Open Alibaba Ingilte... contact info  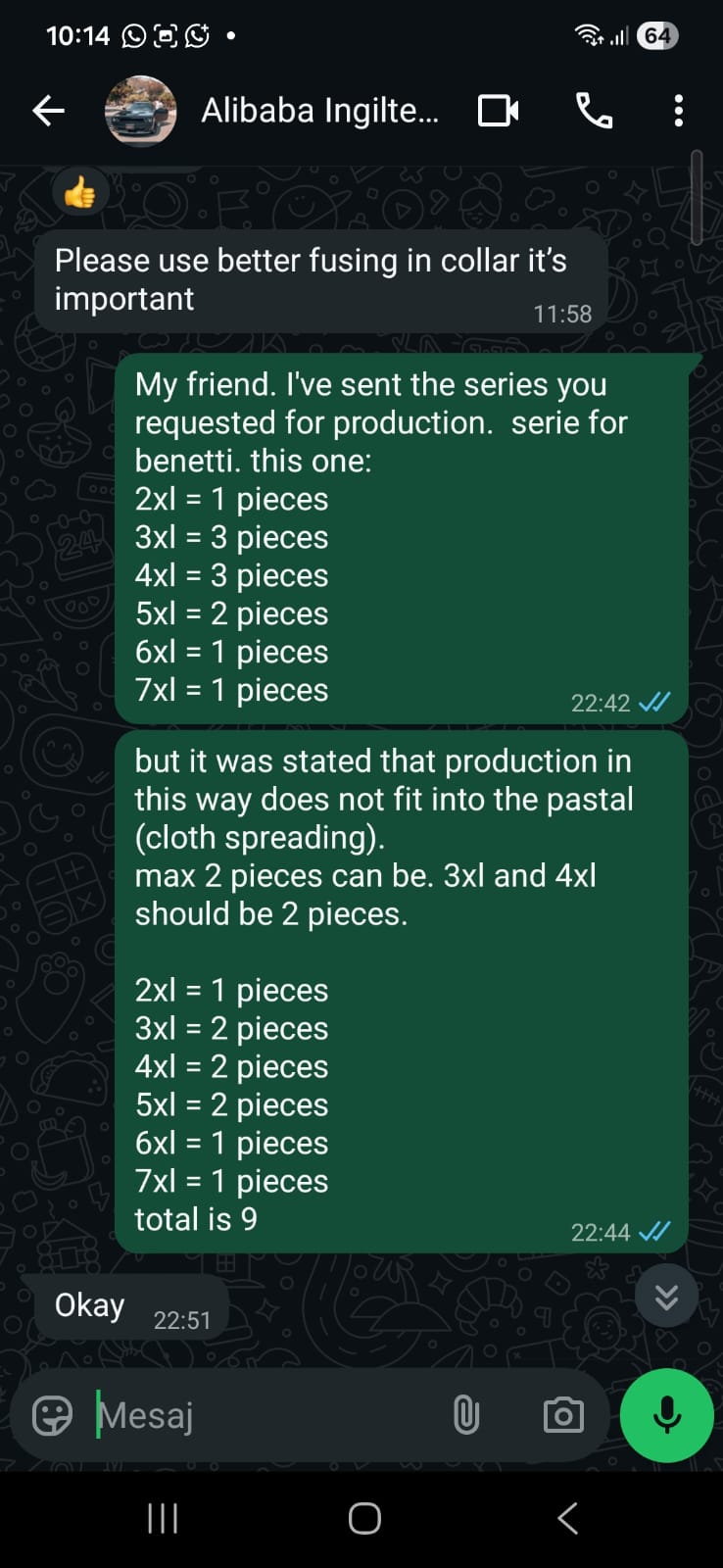click(x=319, y=111)
